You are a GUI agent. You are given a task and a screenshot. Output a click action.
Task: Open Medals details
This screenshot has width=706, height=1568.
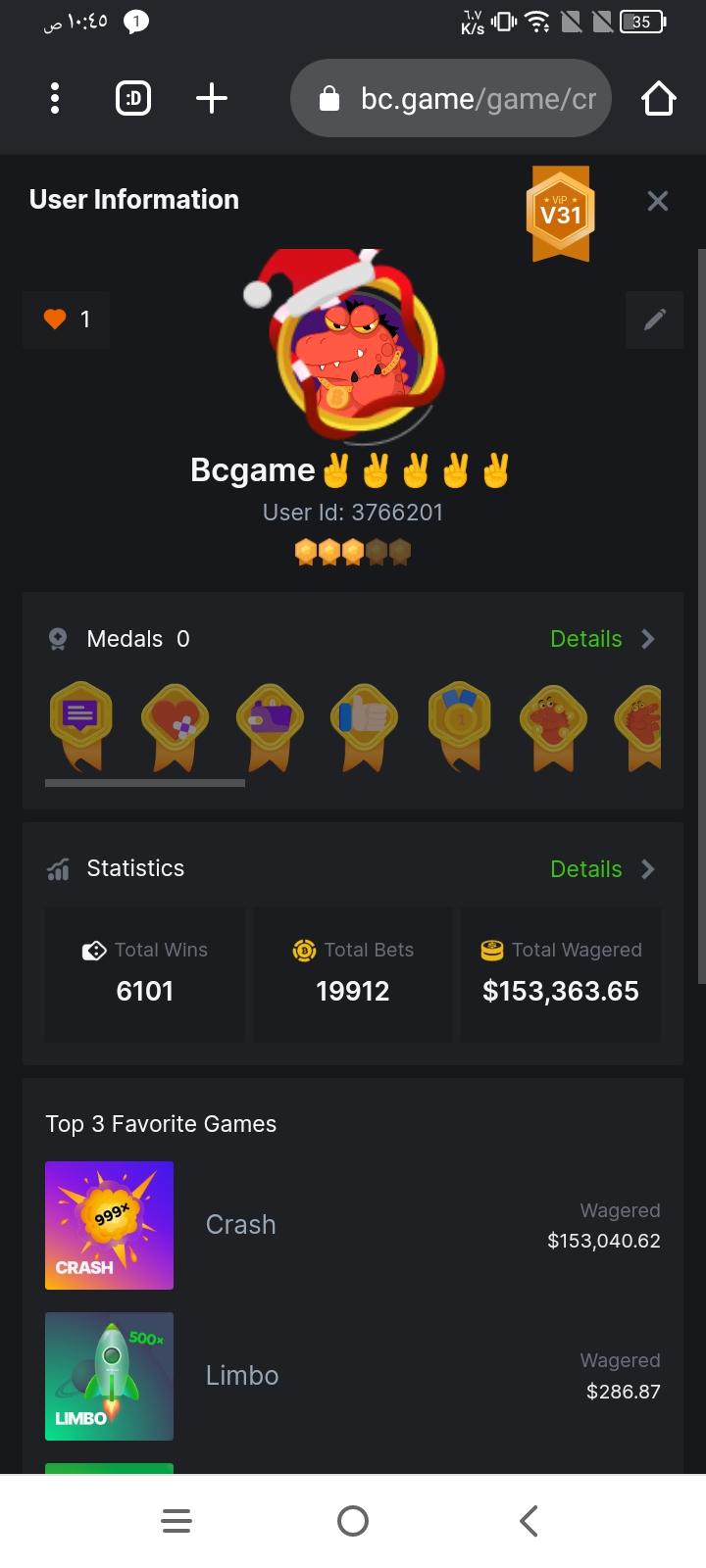point(601,639)
